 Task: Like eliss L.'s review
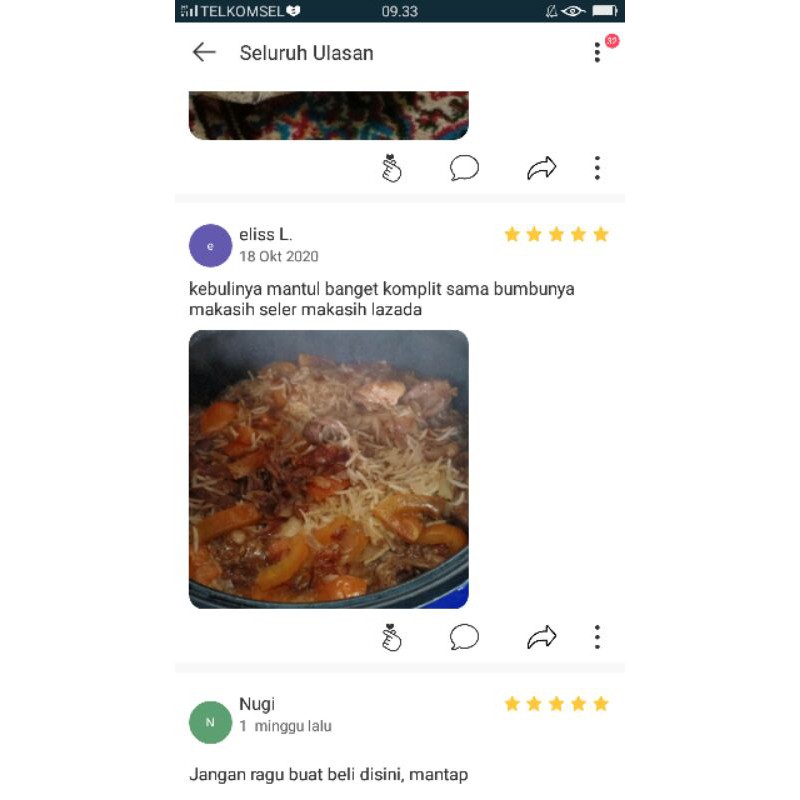(x=392, y=637)
